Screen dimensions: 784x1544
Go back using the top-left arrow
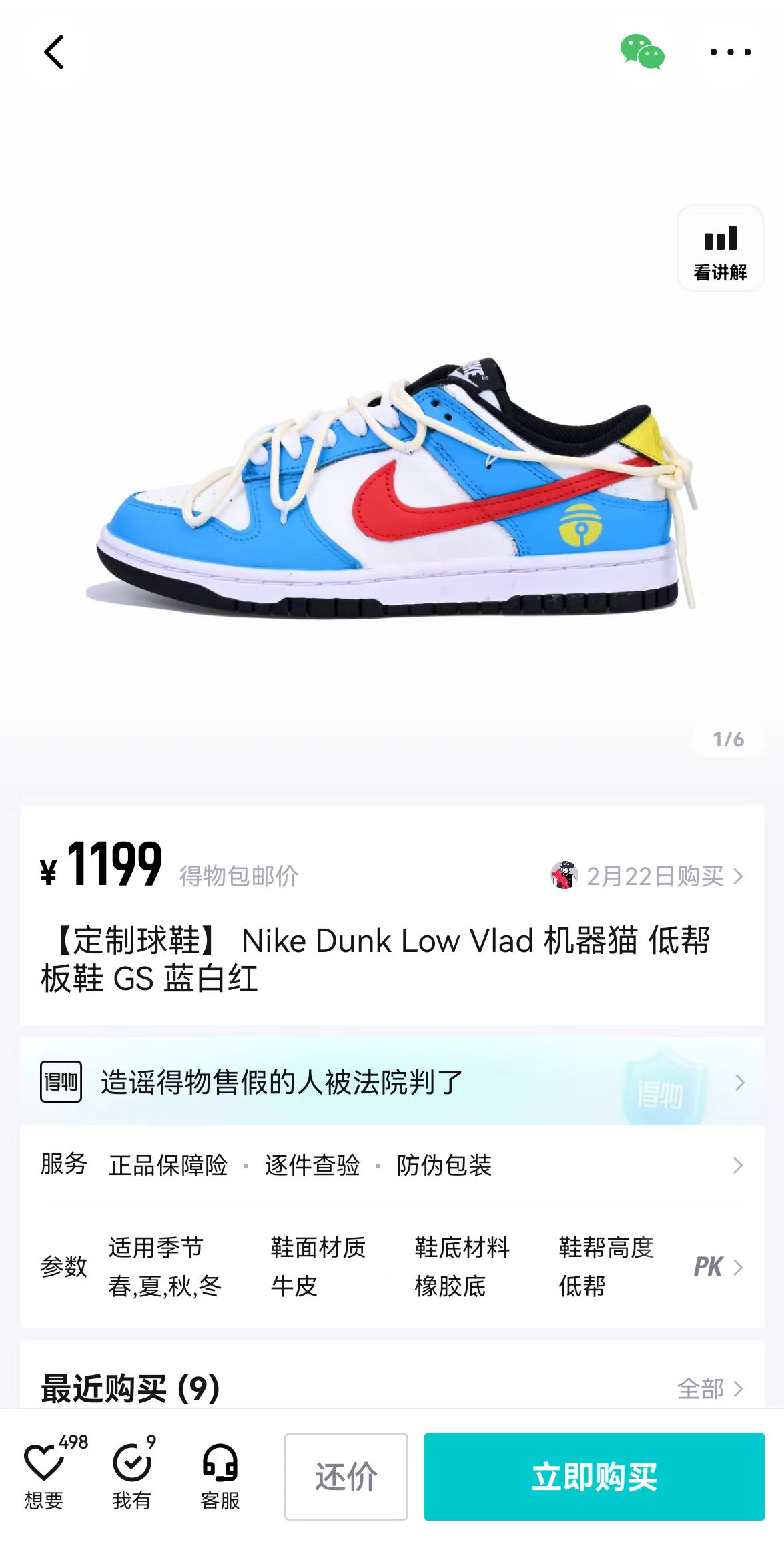tap(54, 52)
